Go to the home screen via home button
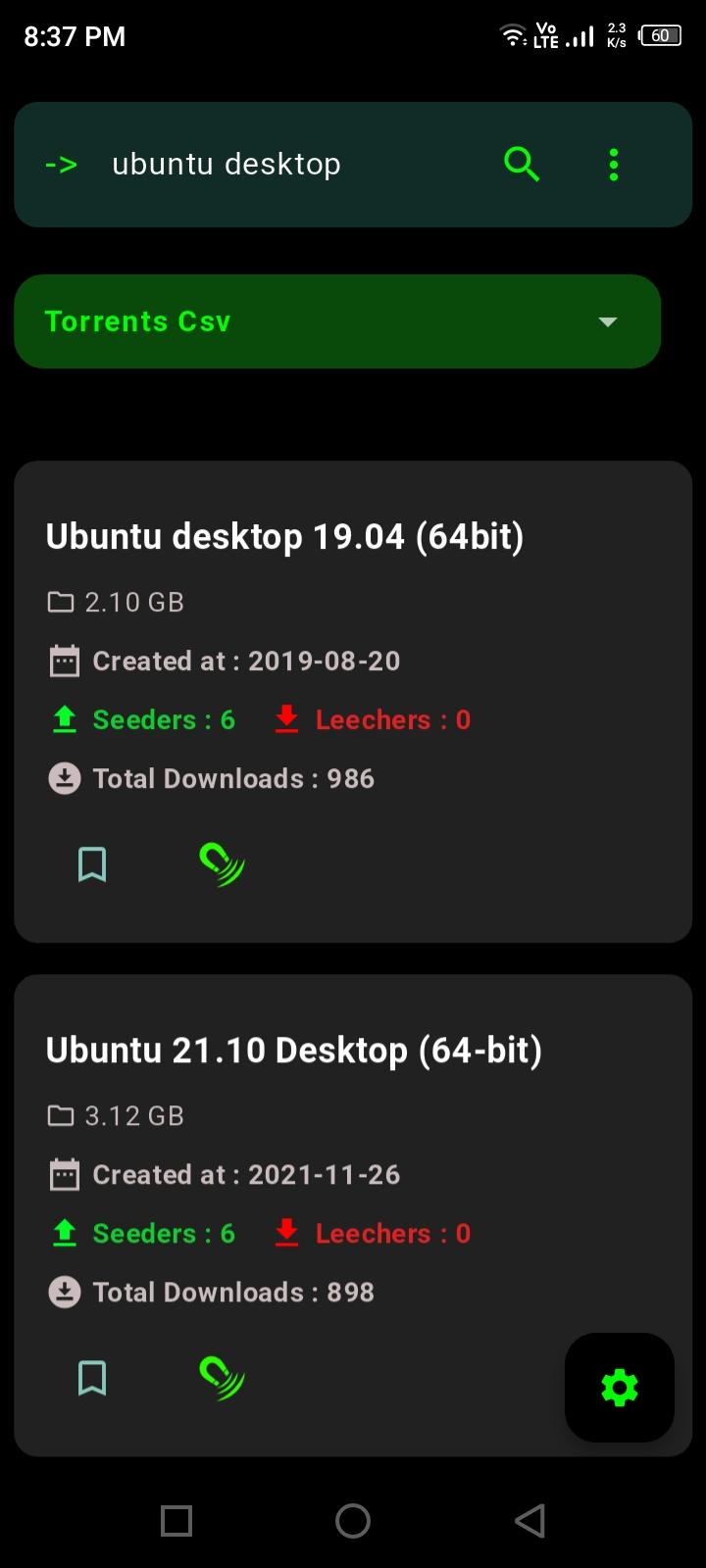The image size is (706, 1568). click(x=353, y=1521)
